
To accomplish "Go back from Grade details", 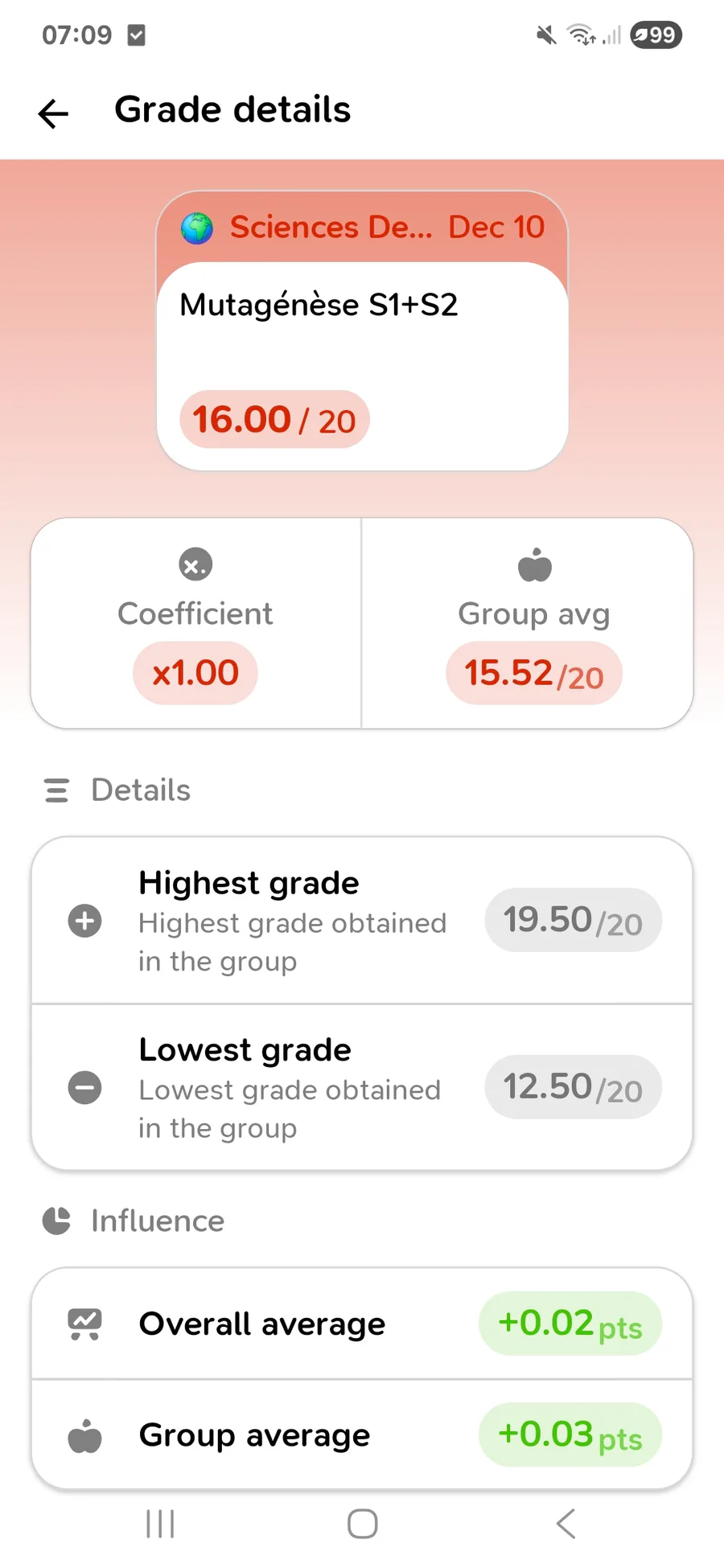I will 53,113.
